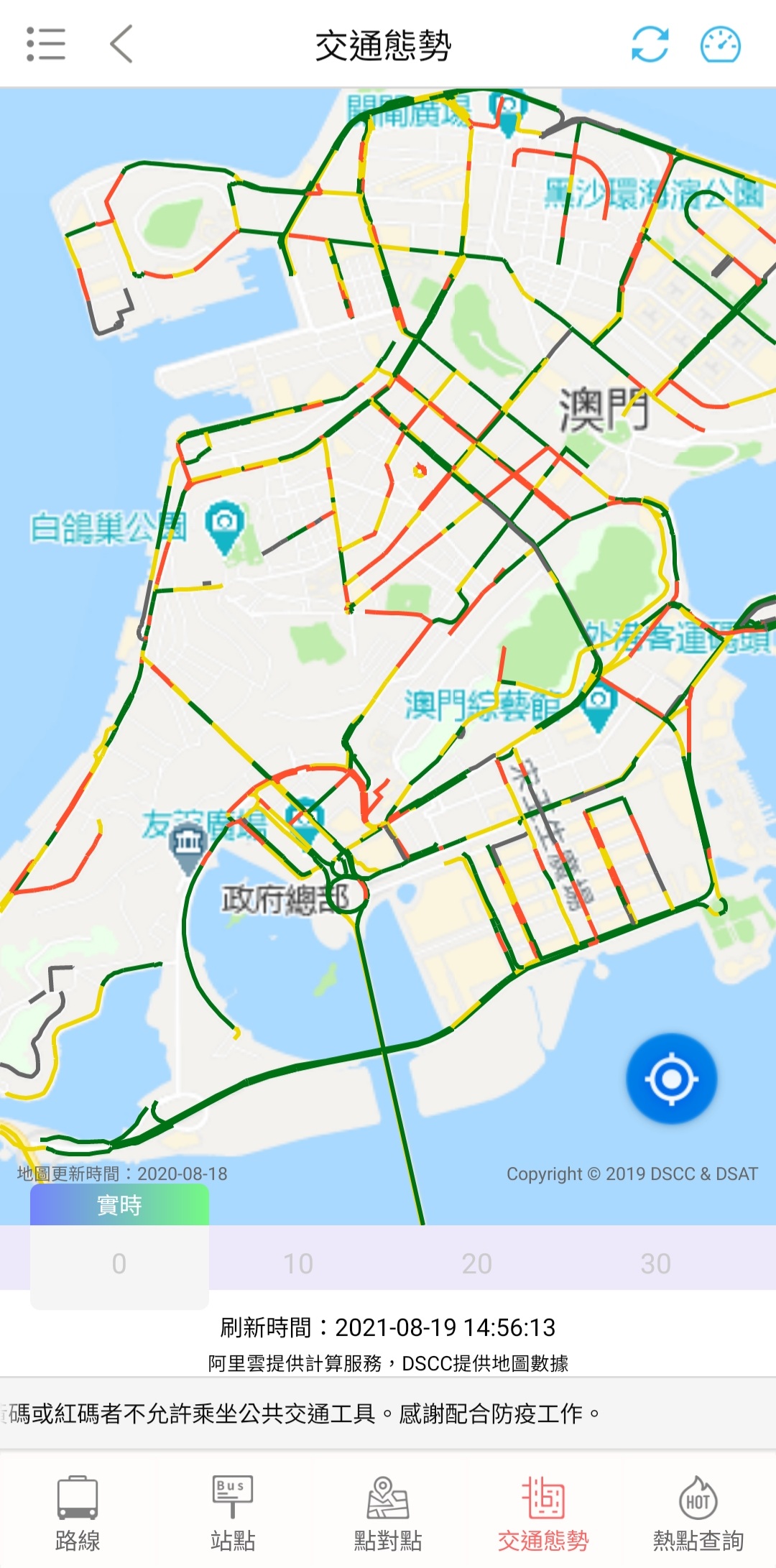Select the 30-minute forecast mark

[655, 1263]
